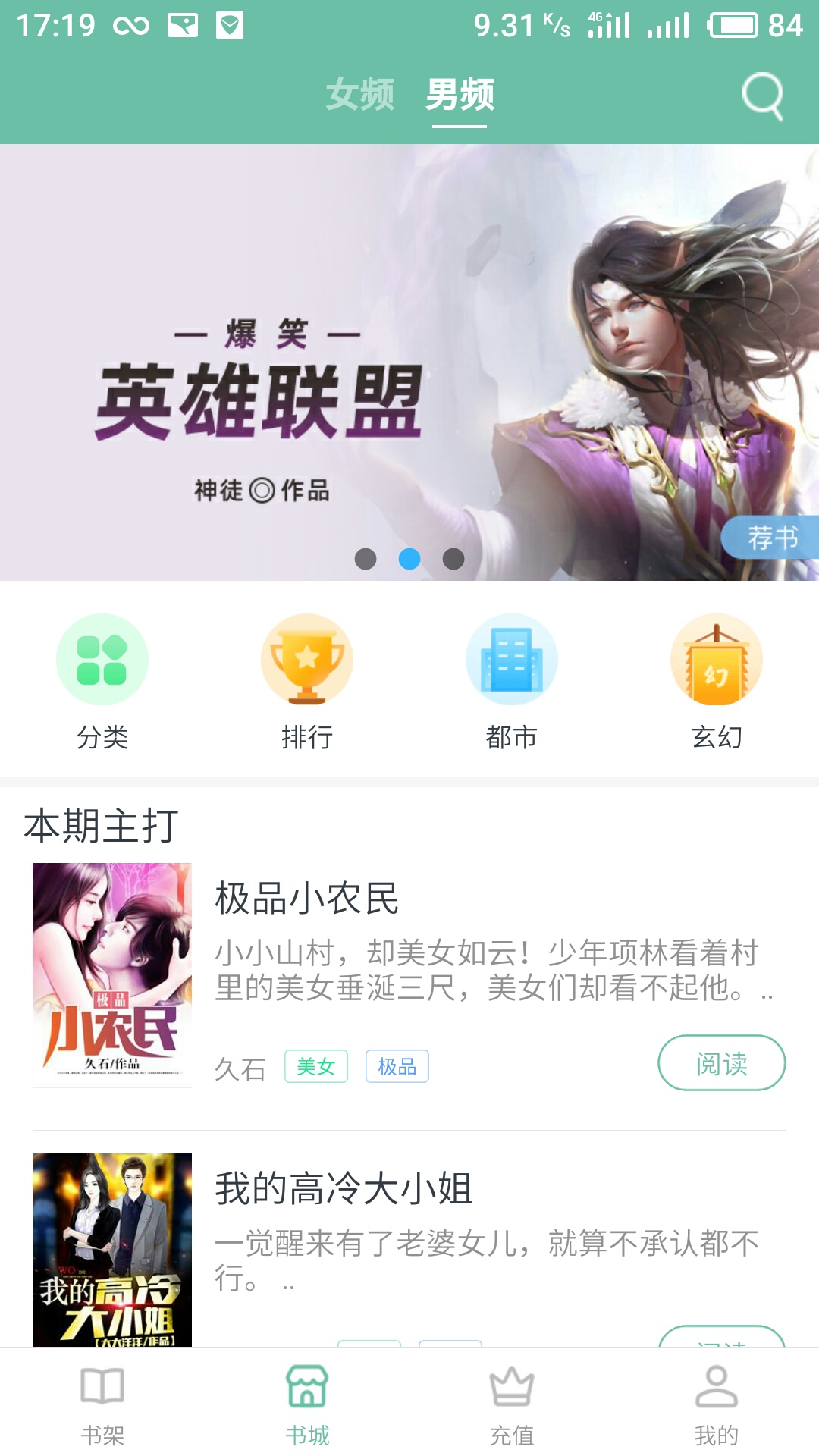Open the 充值 recharge tab
Image resolution: width=819 pixels, height=1456 pixels.
(x=512, y=1405)
